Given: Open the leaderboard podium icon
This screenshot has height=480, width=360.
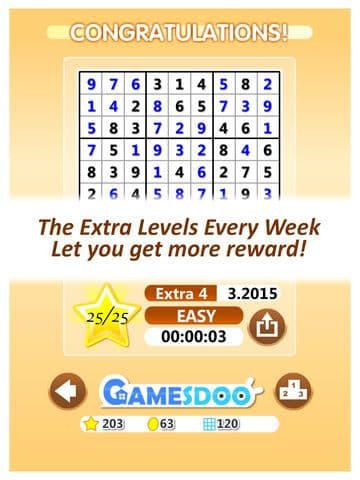Looking at the screenshot, I should (293, 391).
